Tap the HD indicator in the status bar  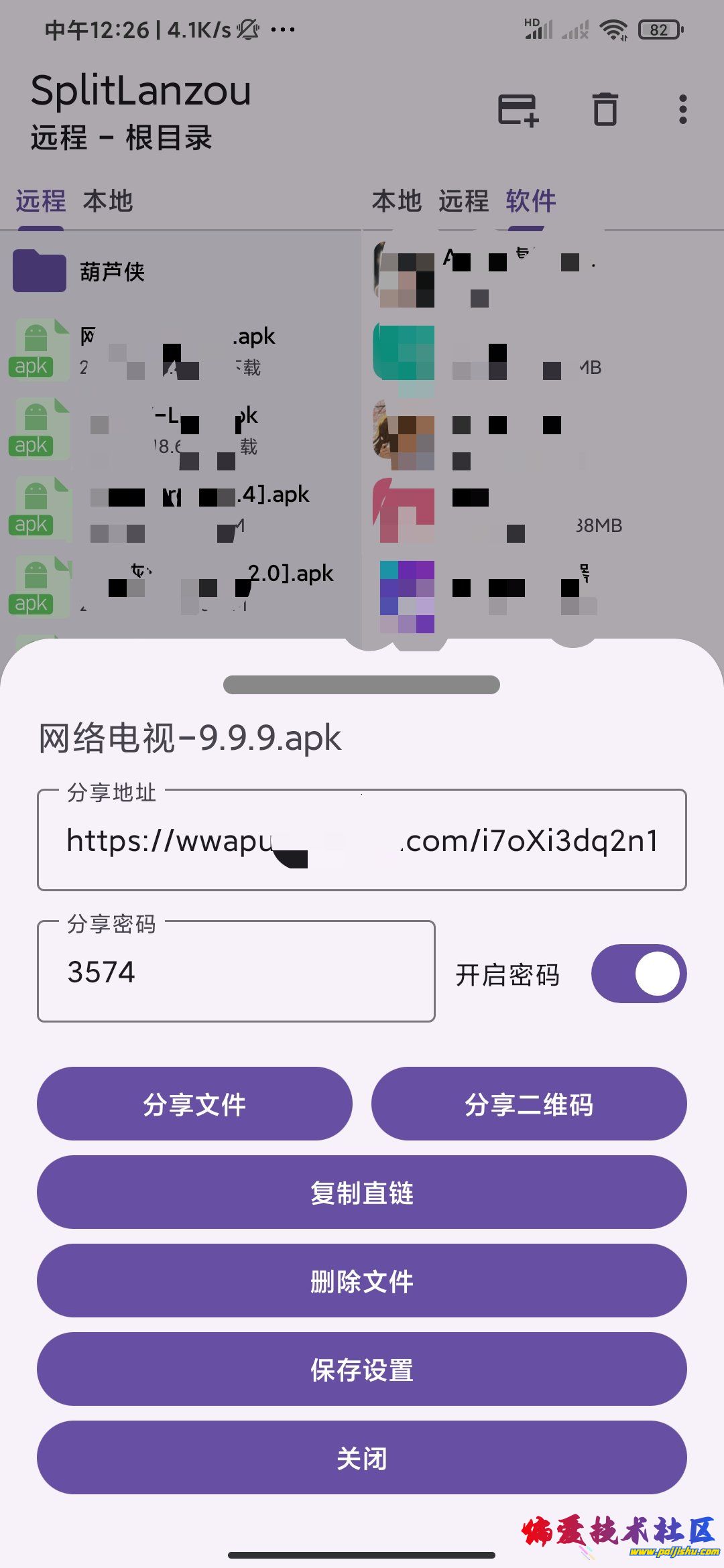(533, 22)
